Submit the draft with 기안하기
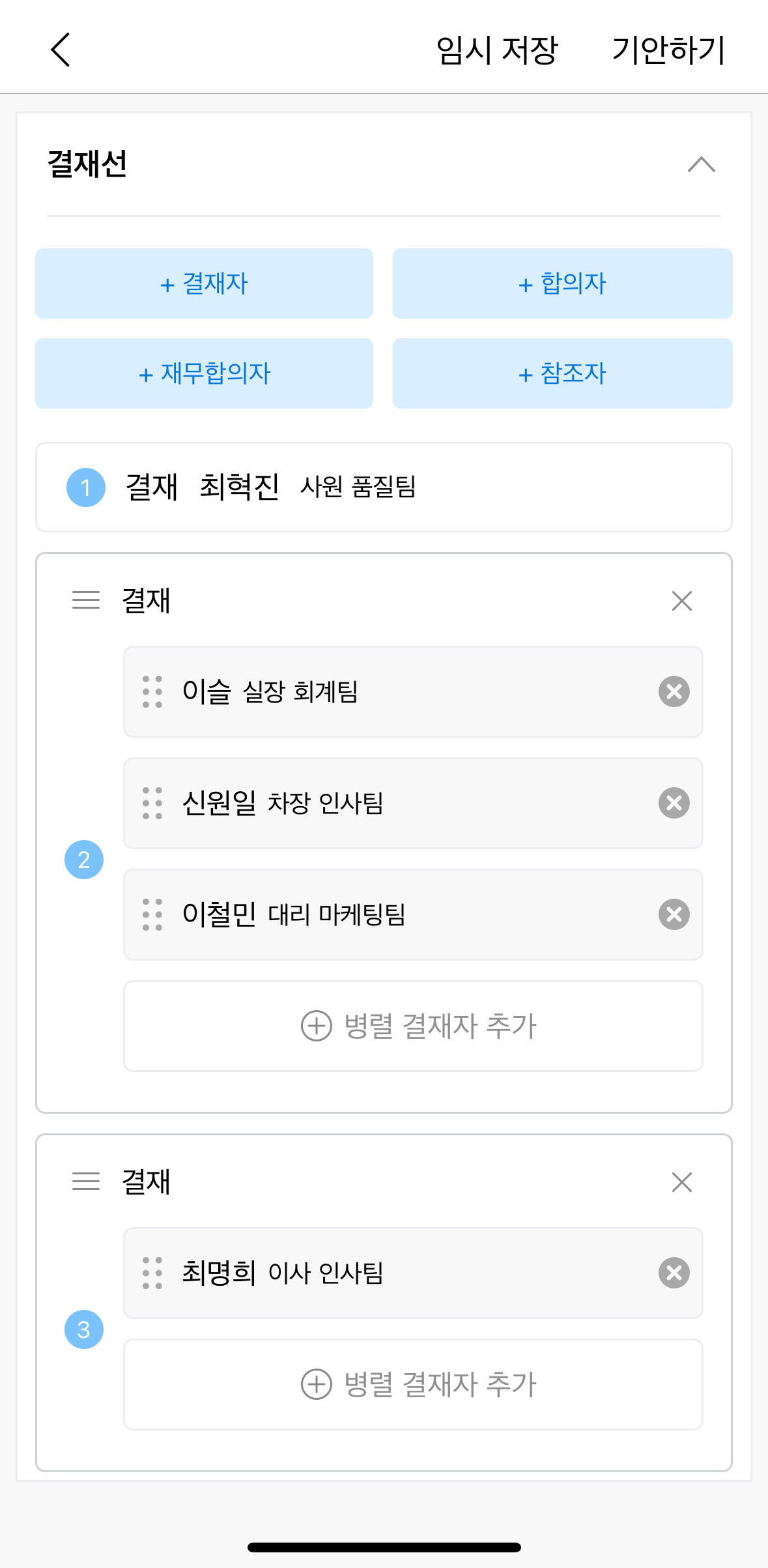Image resolution: width=768 pixels, height=1568 pixels. [x=668, y=50]
